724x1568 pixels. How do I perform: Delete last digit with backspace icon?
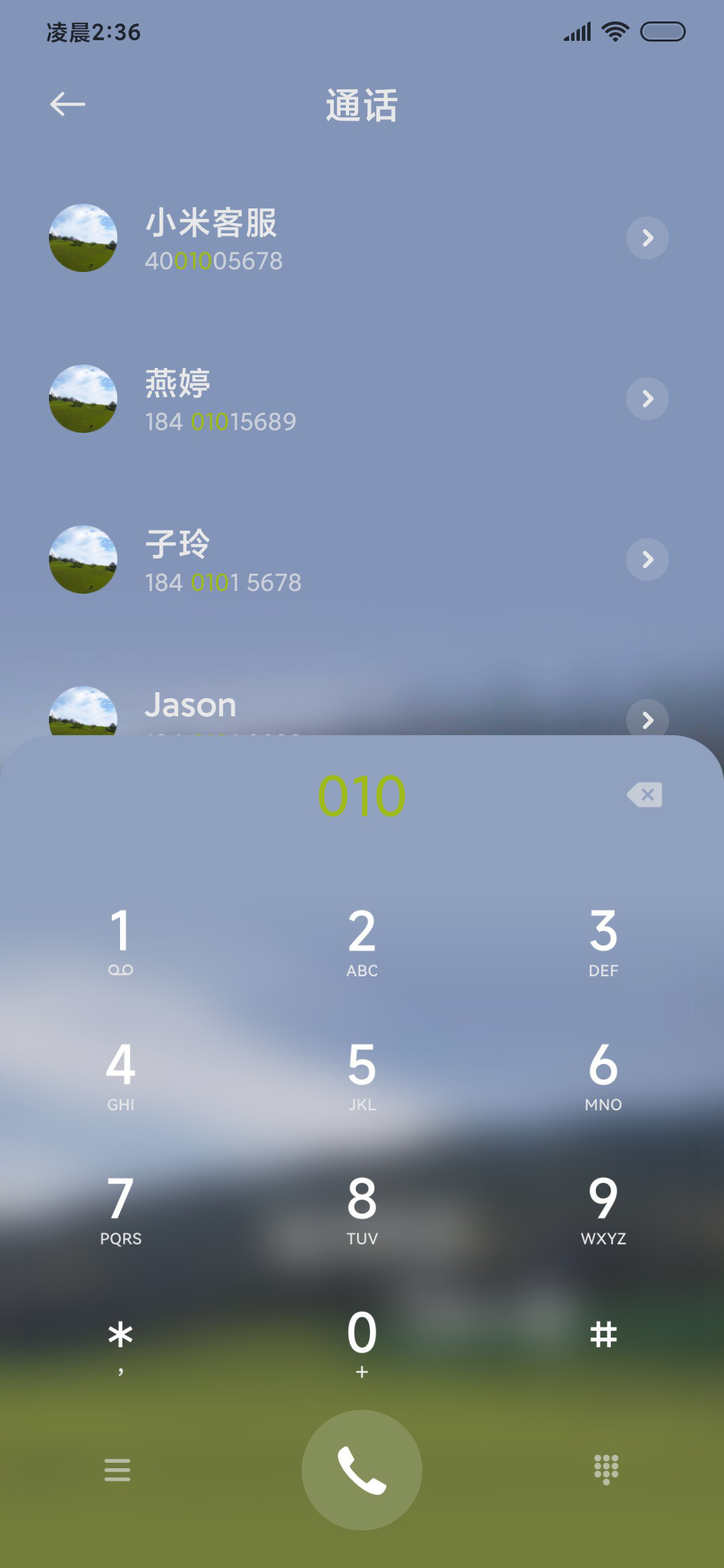point(645,795)
